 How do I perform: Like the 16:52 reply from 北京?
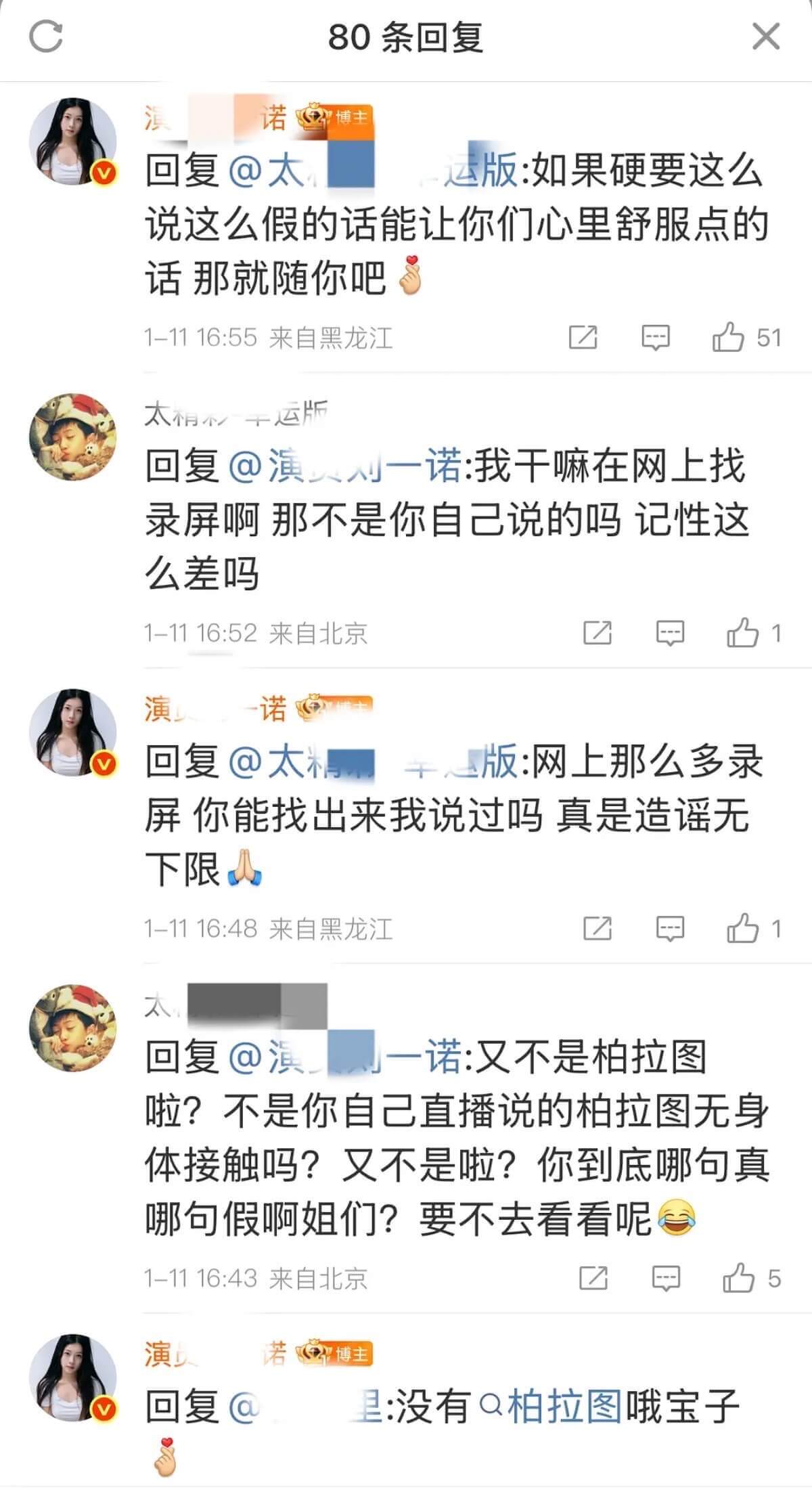coord(742,633)
